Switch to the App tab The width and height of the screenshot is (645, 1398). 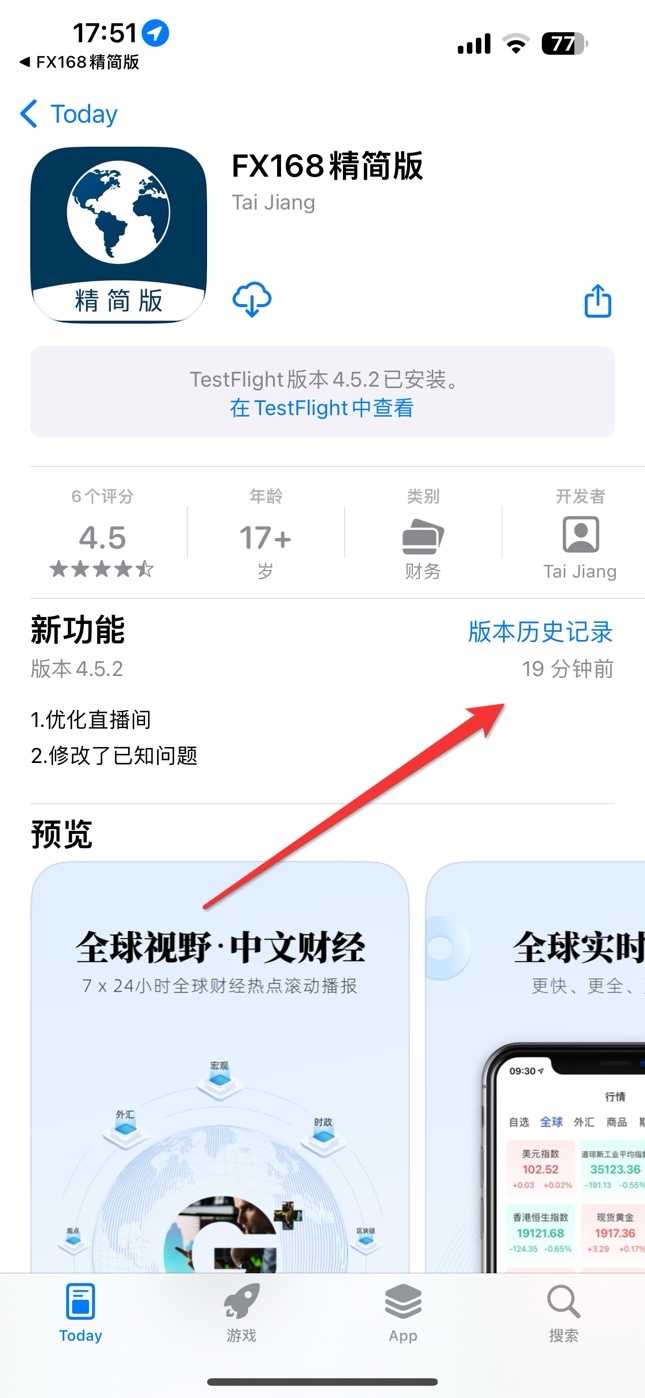point(403,1313)
